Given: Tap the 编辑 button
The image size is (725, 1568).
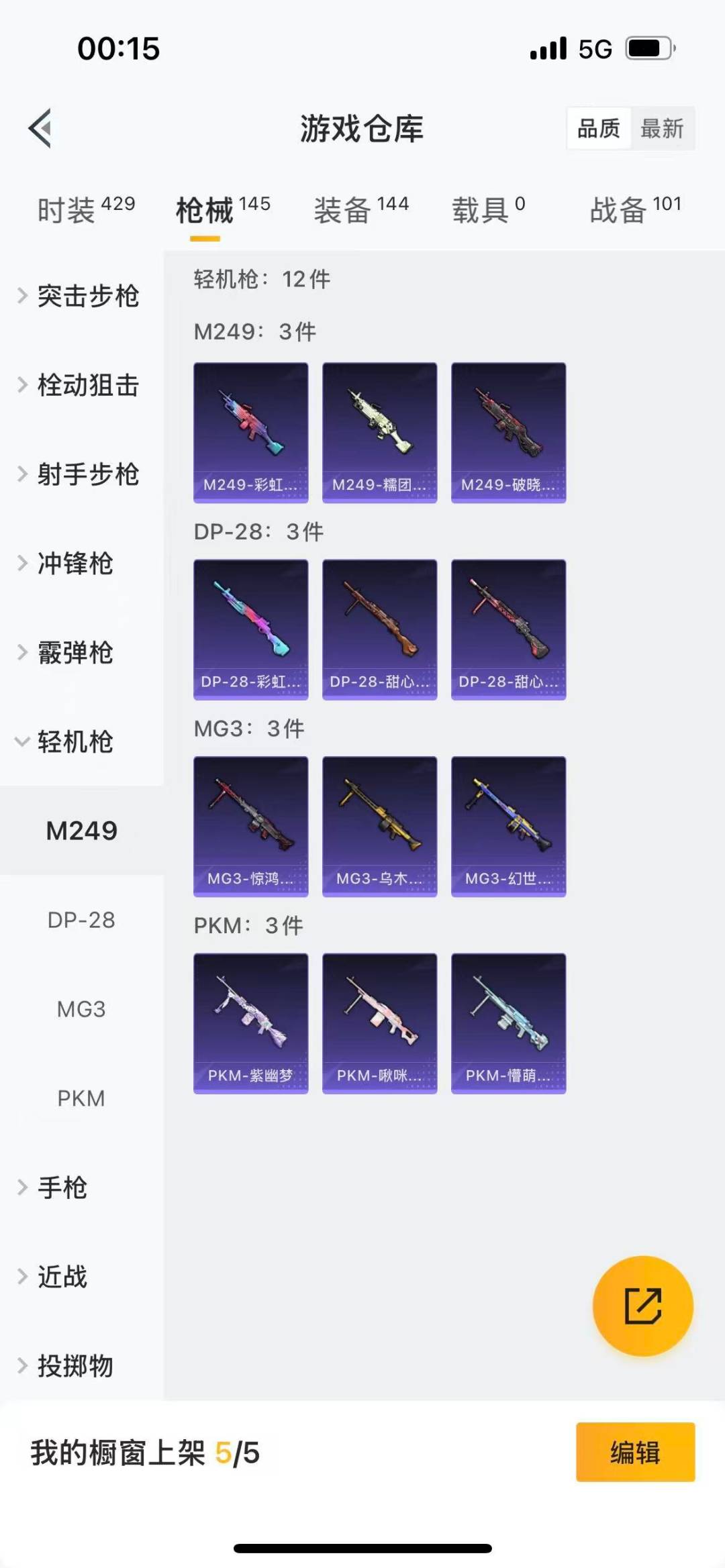Looking at the screenshot, I should click(635, 1452).
